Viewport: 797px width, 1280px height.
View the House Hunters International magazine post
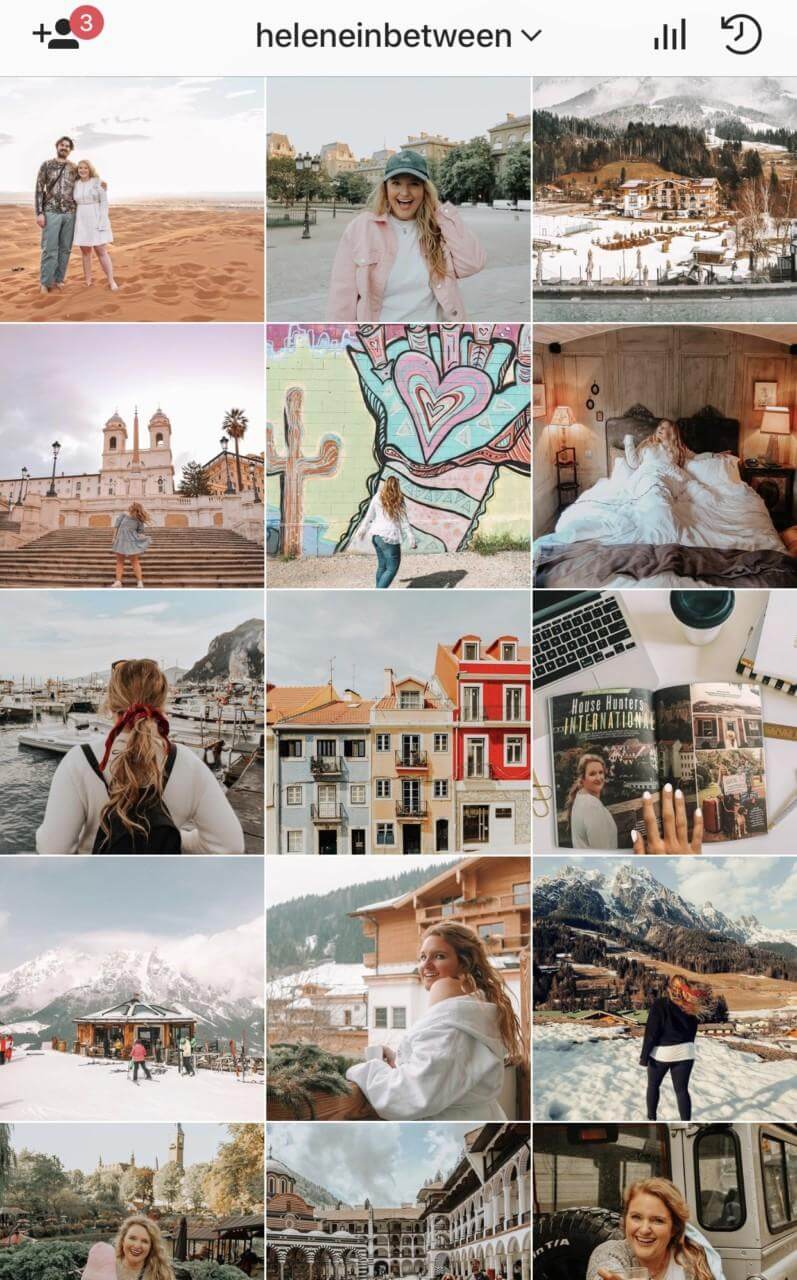[664, 721]
